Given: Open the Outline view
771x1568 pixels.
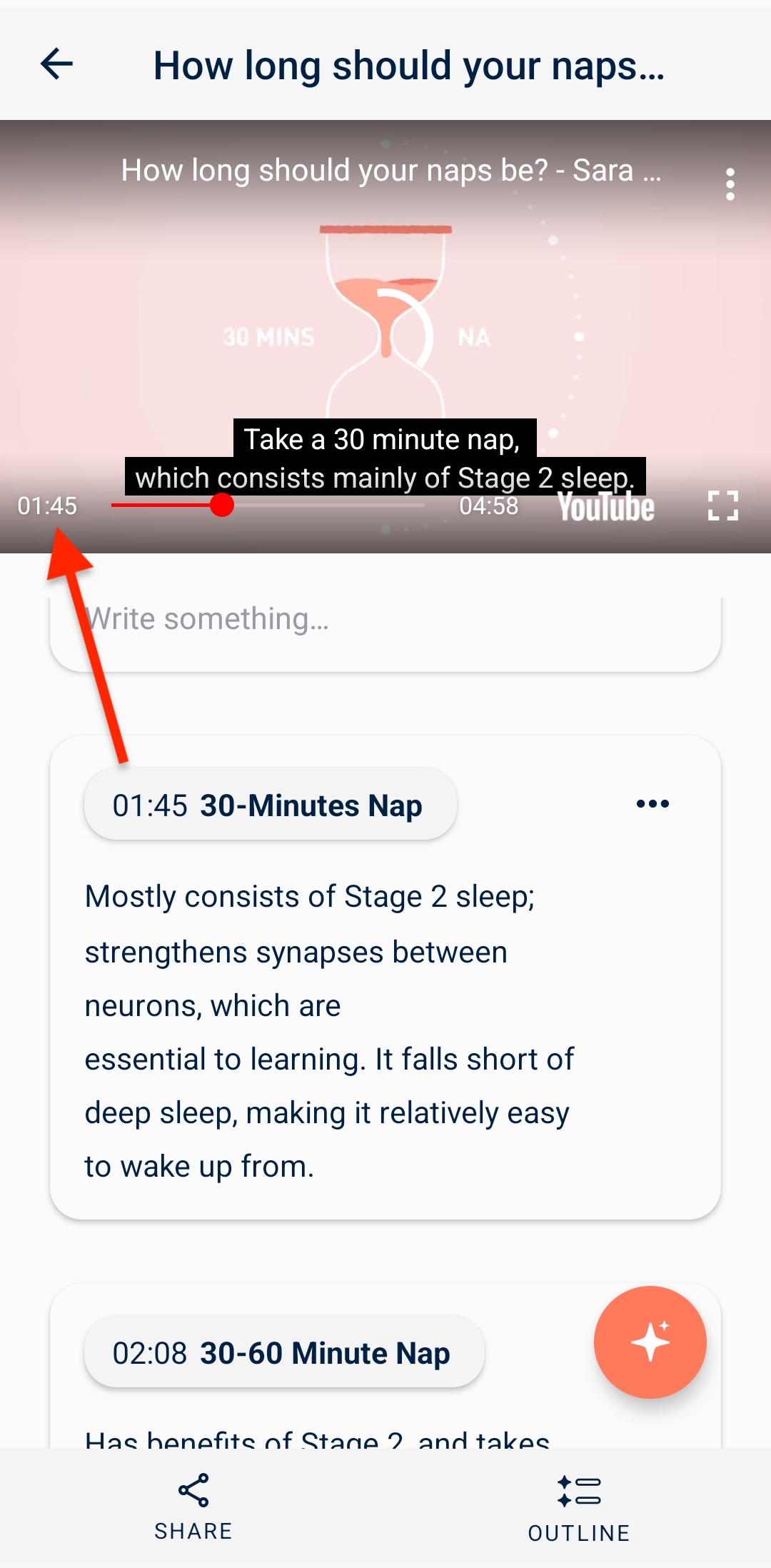Looking at the screenshot, I should [x=579, y=1508].
